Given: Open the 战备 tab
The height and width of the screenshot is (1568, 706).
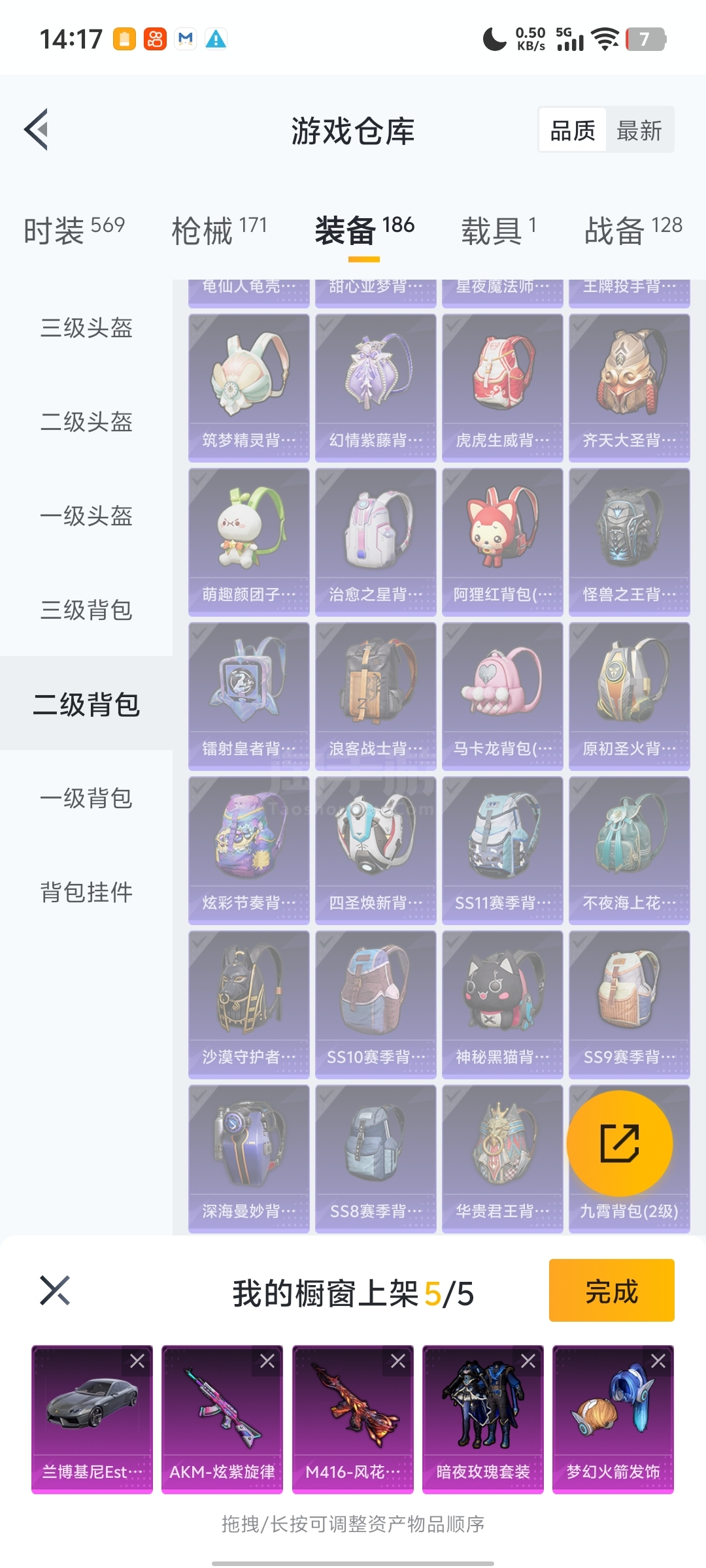Looking at the screenshot, I should tap(632, 230).
